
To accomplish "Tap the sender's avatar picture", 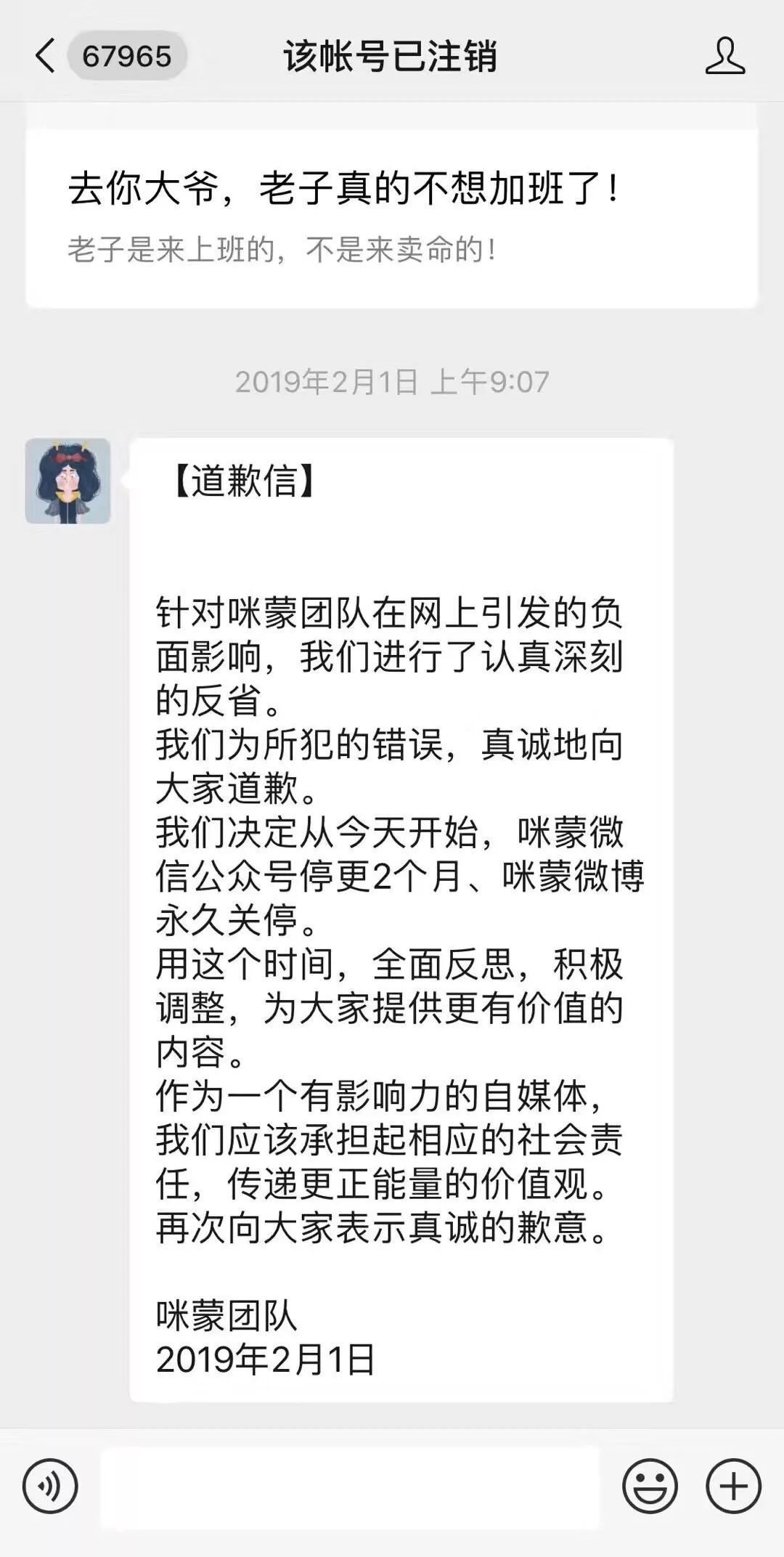I will point(68,481).
